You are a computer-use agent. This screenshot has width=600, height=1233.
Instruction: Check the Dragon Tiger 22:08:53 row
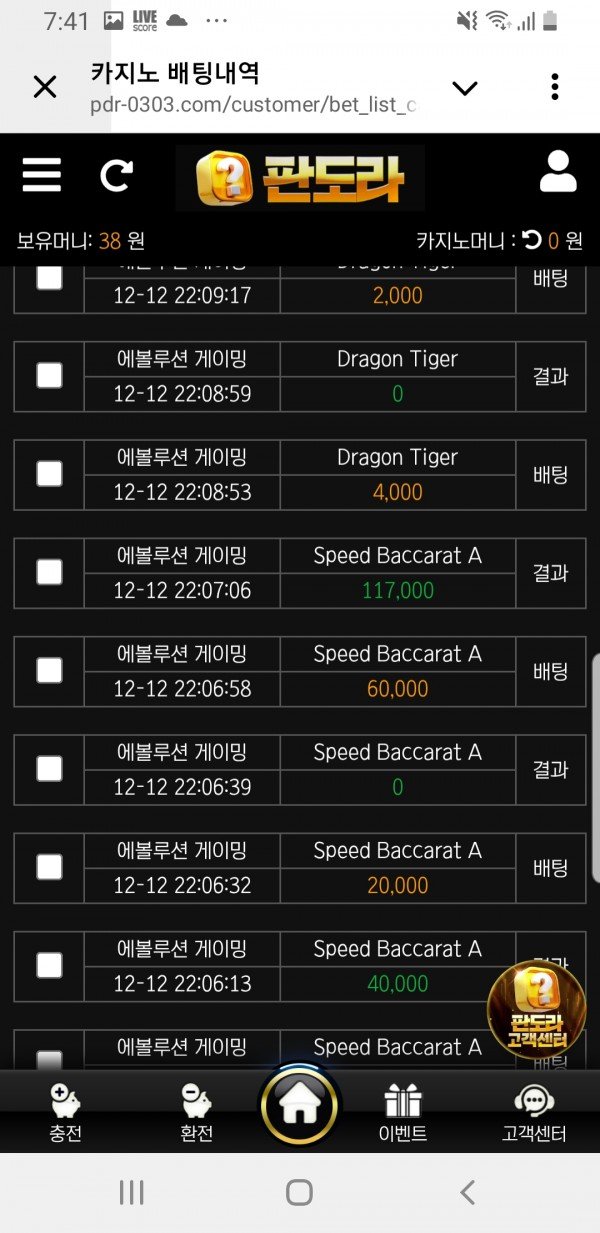pyautogui.click(x=49, y=473)
